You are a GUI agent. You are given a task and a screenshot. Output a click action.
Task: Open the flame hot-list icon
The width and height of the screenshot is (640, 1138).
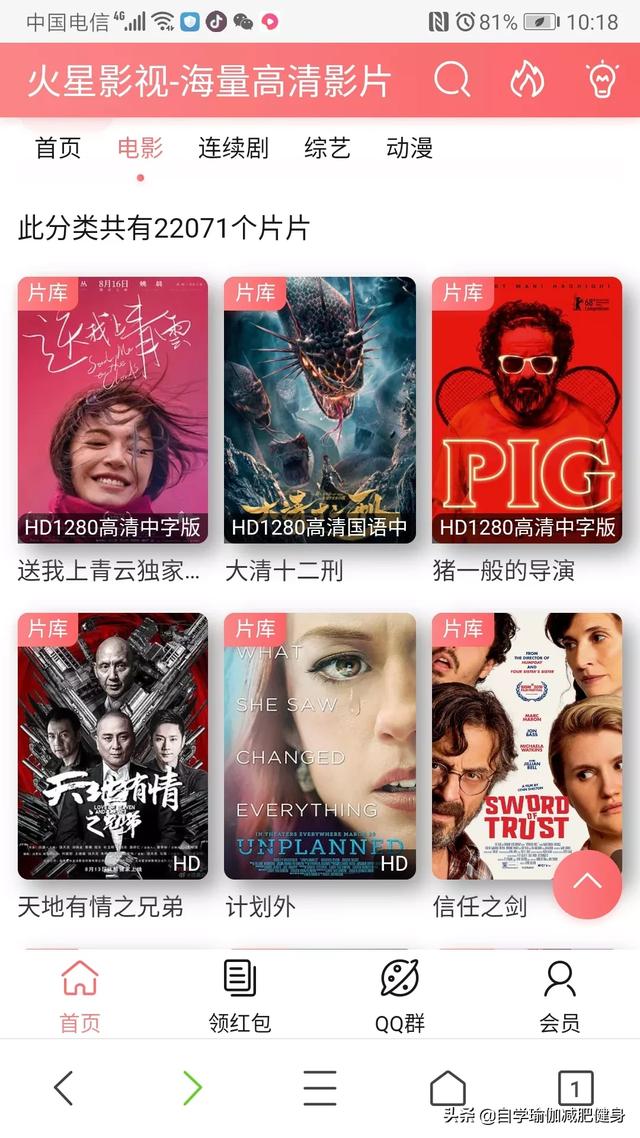pyautogui.click(x=527, y=80)
